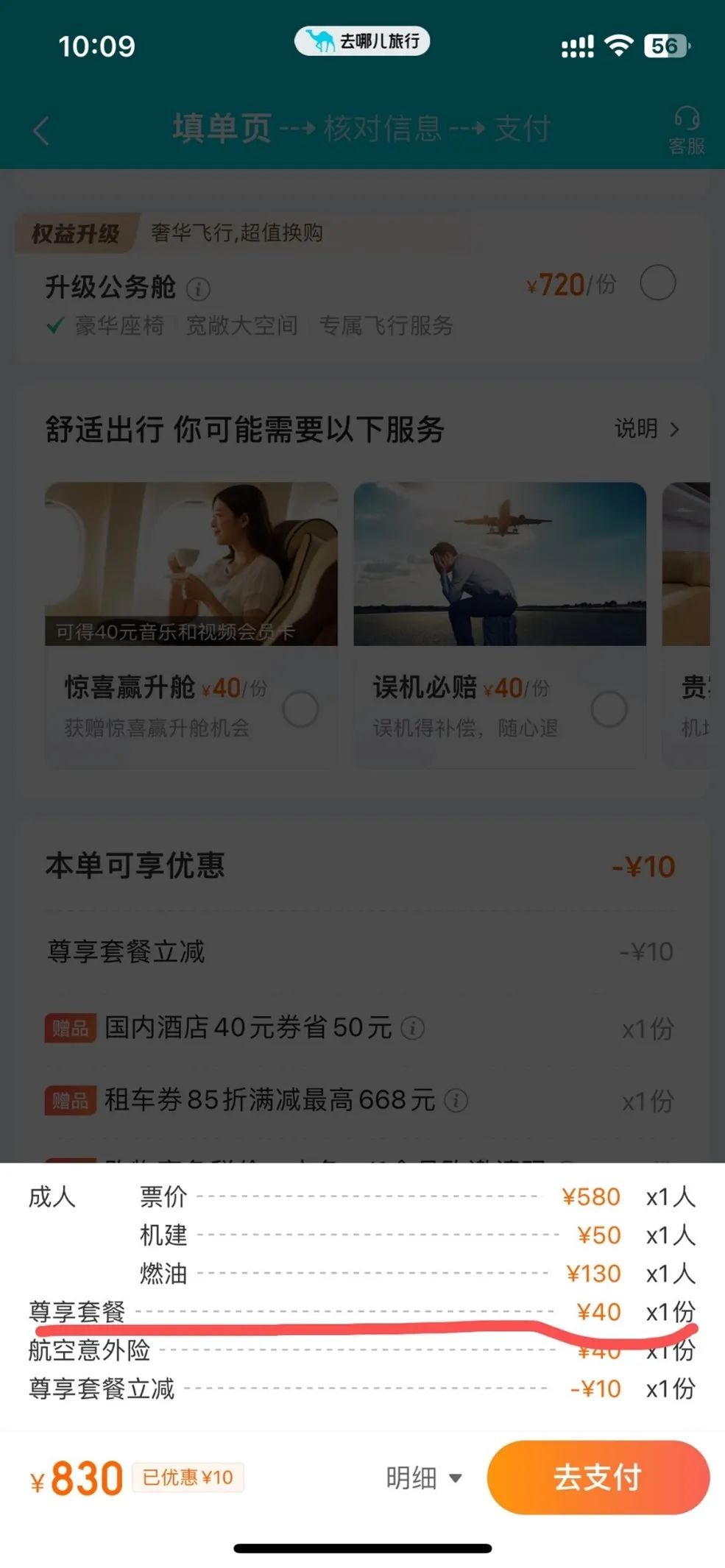Screen dimensions: 725x1568
Task: Open customer service (客服)
Action: coord(686,130)
